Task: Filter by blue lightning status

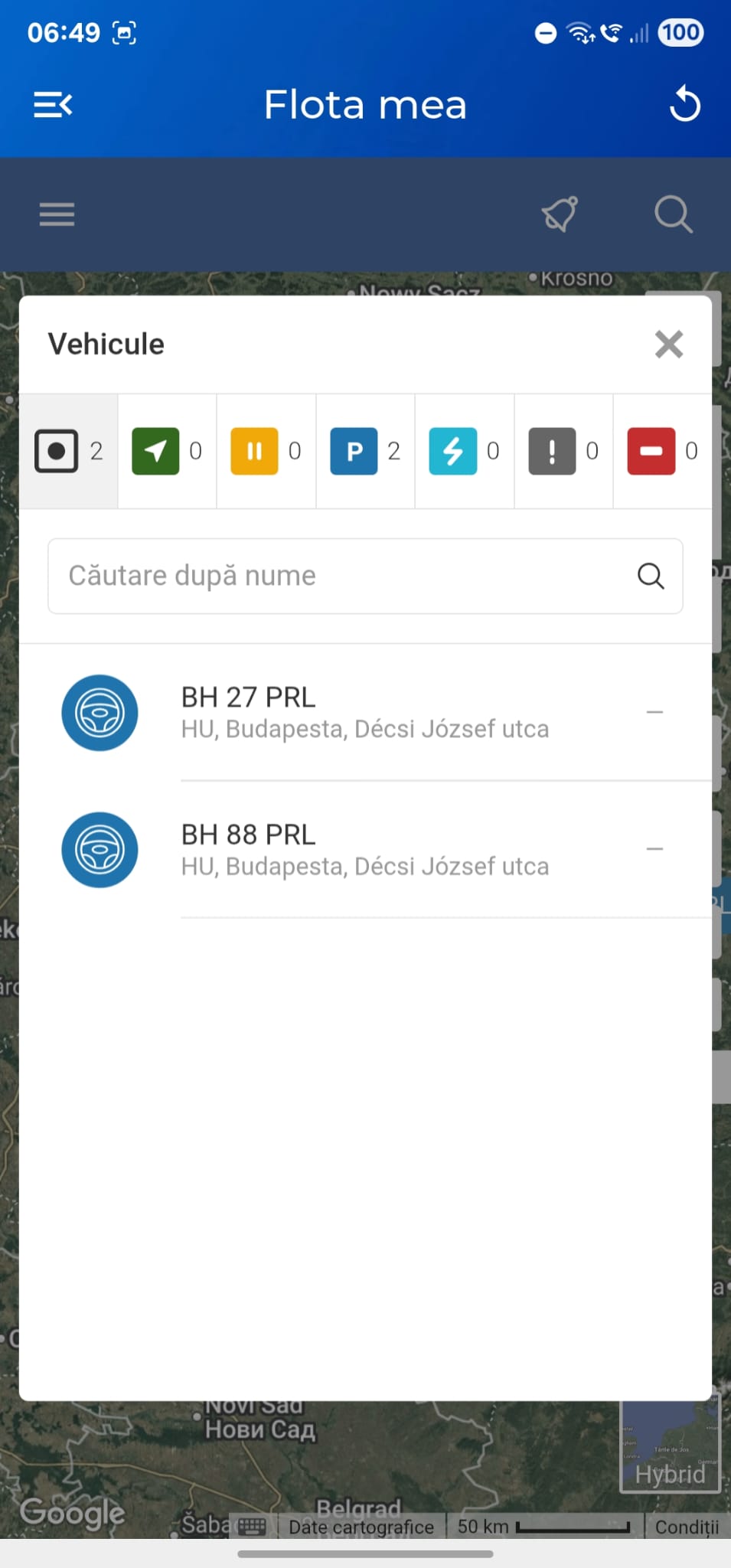Action: pos(464,451)
